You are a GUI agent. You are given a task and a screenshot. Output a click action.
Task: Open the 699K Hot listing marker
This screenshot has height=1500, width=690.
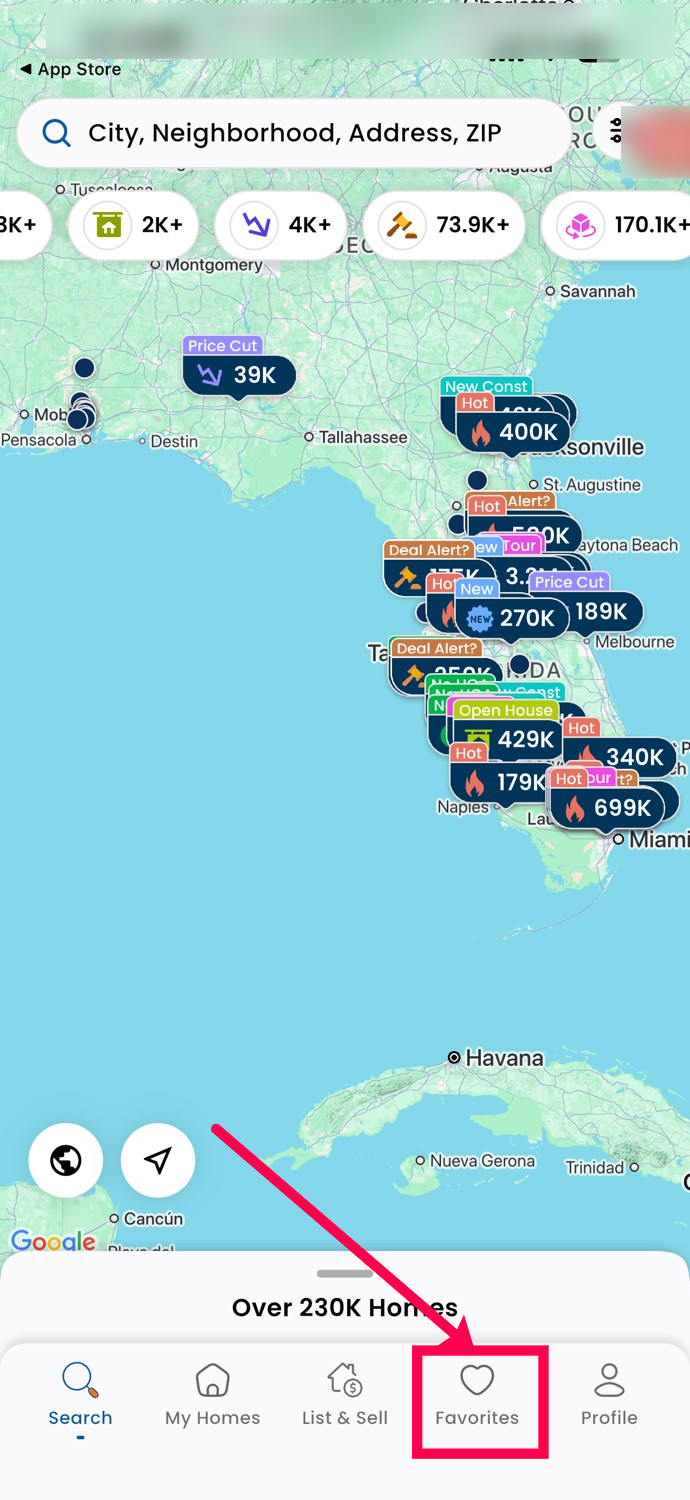pyautogui.click(x=608, y=807)
